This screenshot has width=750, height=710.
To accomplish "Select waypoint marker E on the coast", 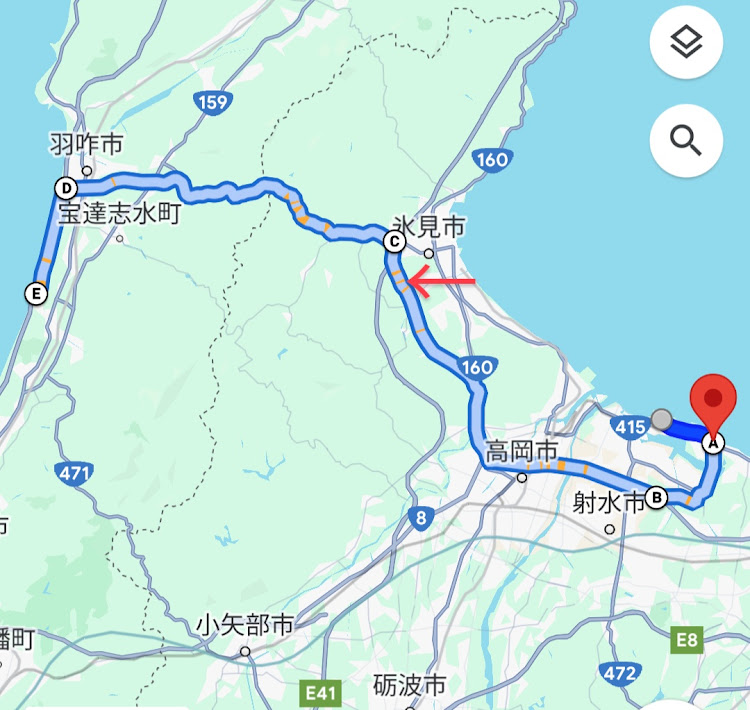I will click(x=36, y=293).
